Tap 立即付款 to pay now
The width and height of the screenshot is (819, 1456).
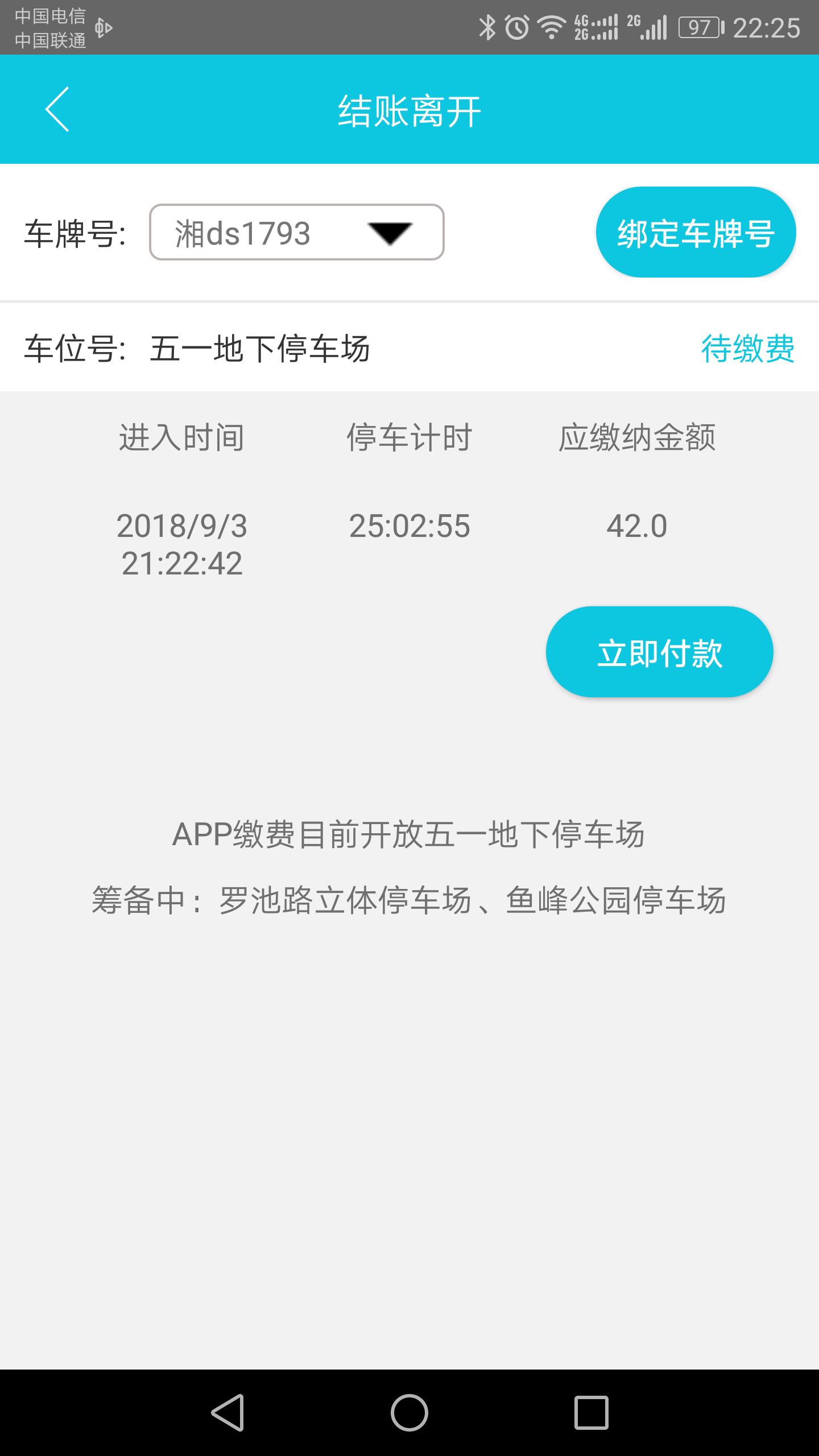[x=660, y=652]
